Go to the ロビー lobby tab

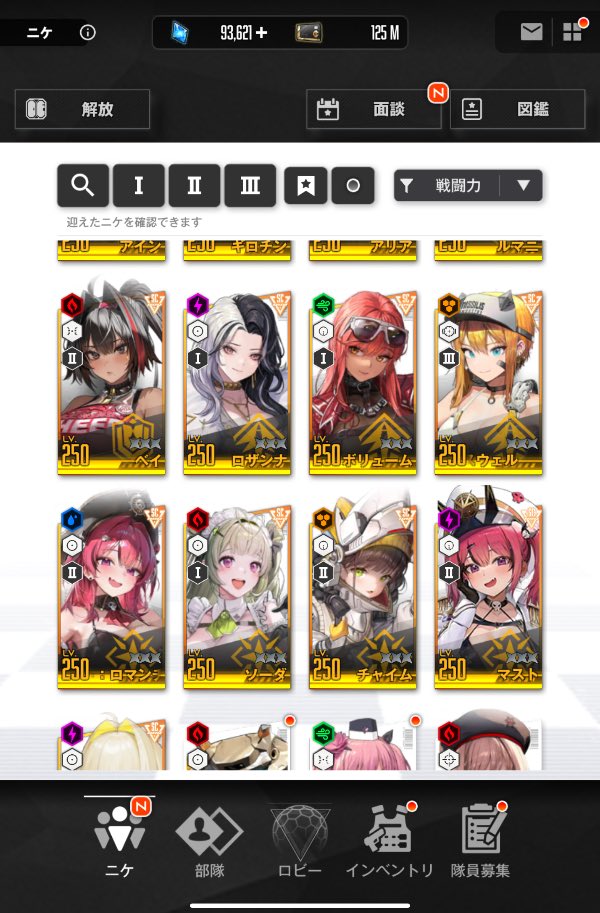click(x=299, y=842)
